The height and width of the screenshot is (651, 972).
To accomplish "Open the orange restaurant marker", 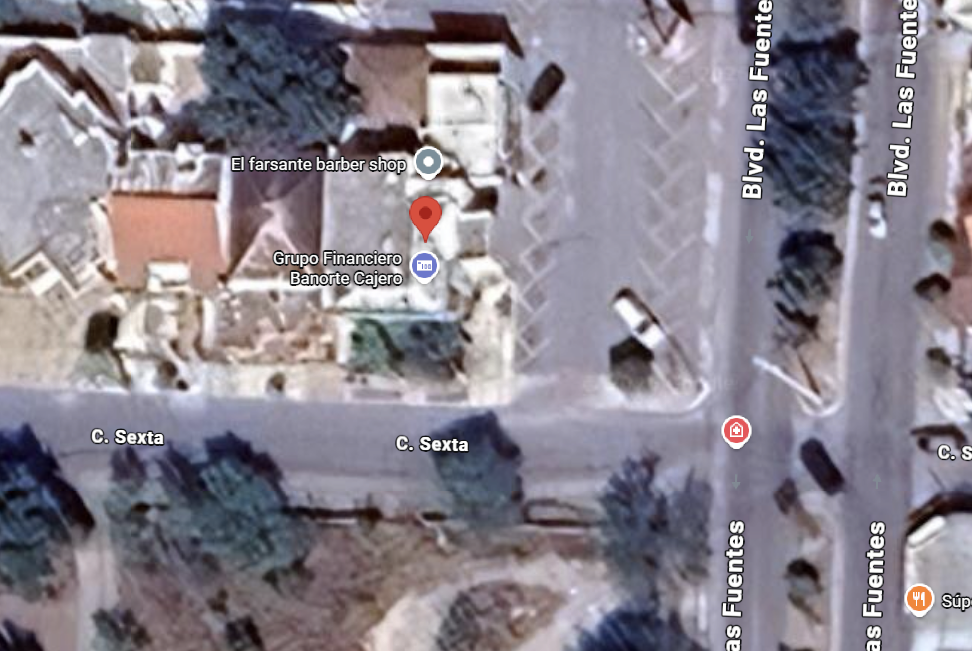I will [919, 600].
